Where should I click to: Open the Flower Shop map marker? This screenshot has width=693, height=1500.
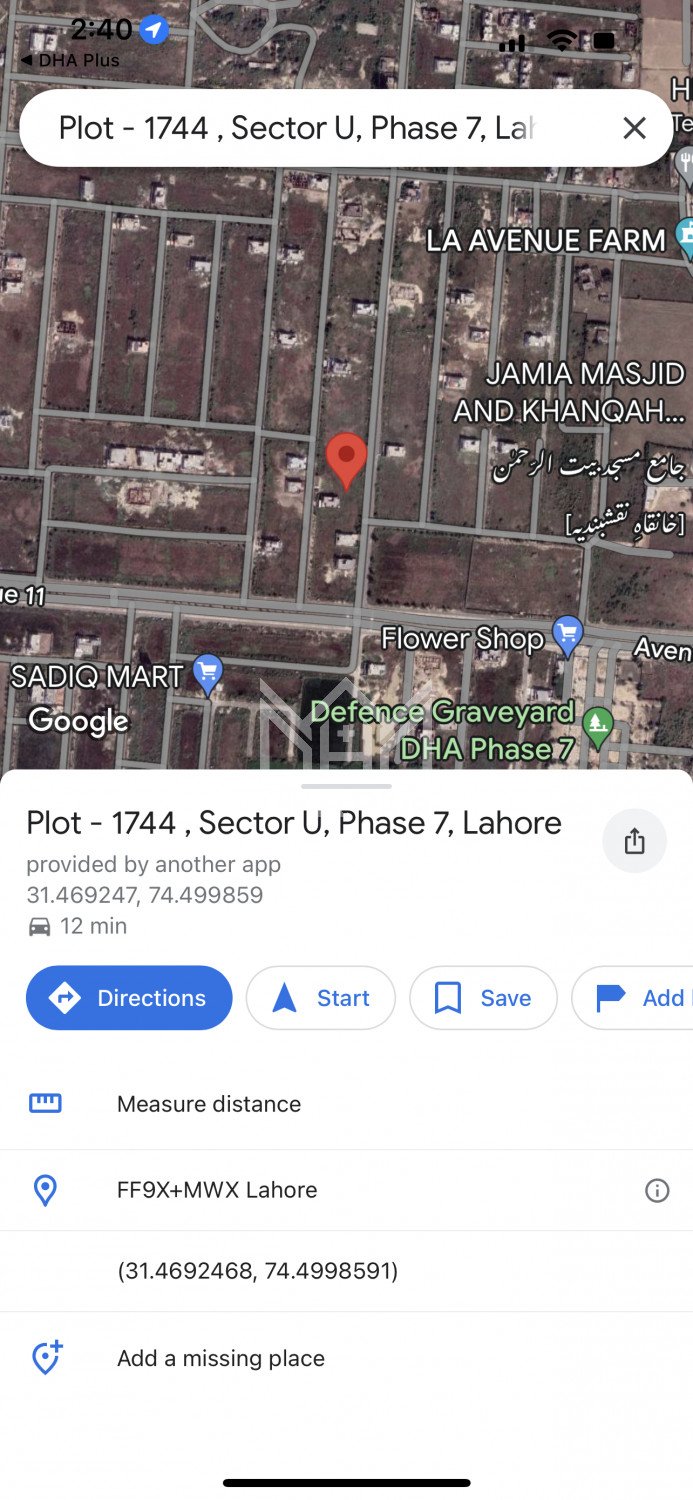click(568, 634)
